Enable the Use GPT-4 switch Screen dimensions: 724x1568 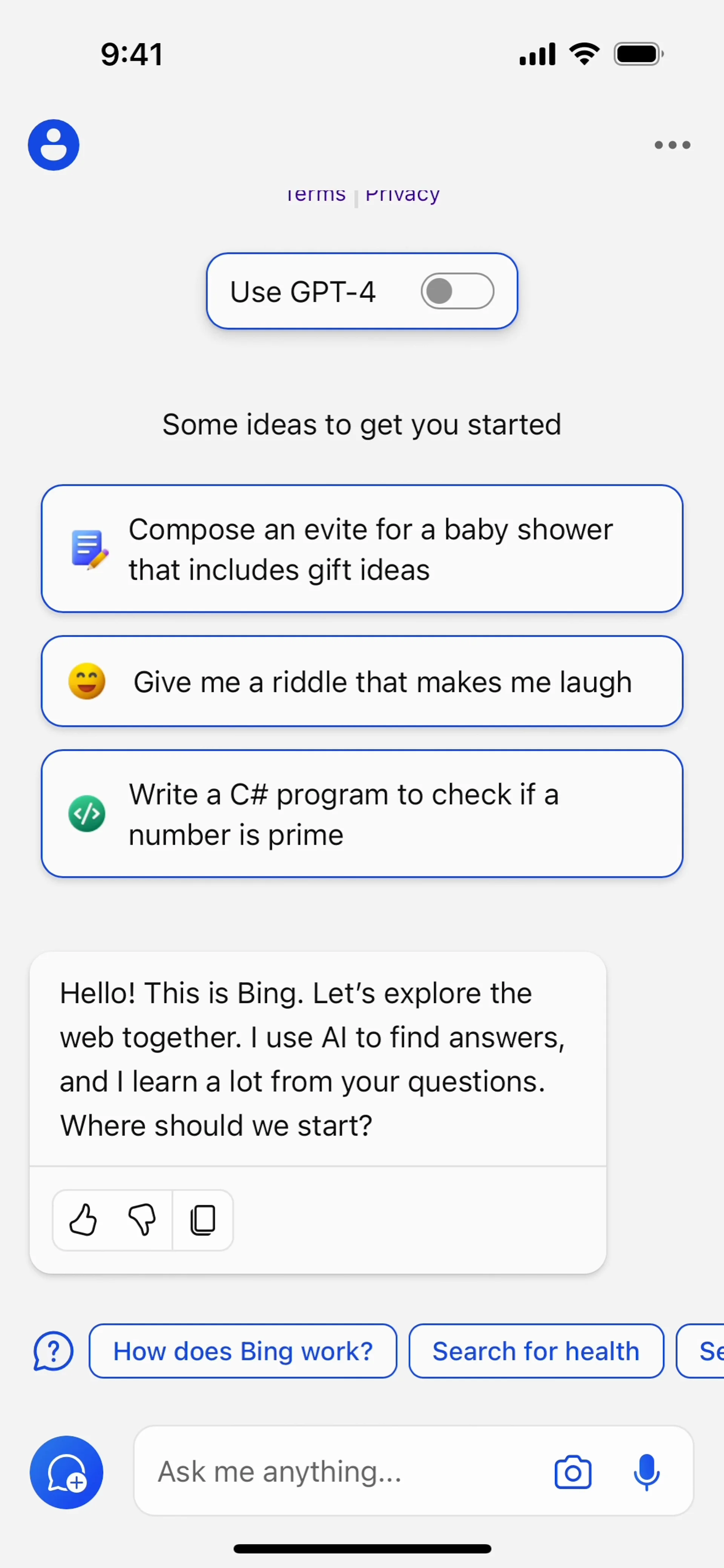coord(457,291)
